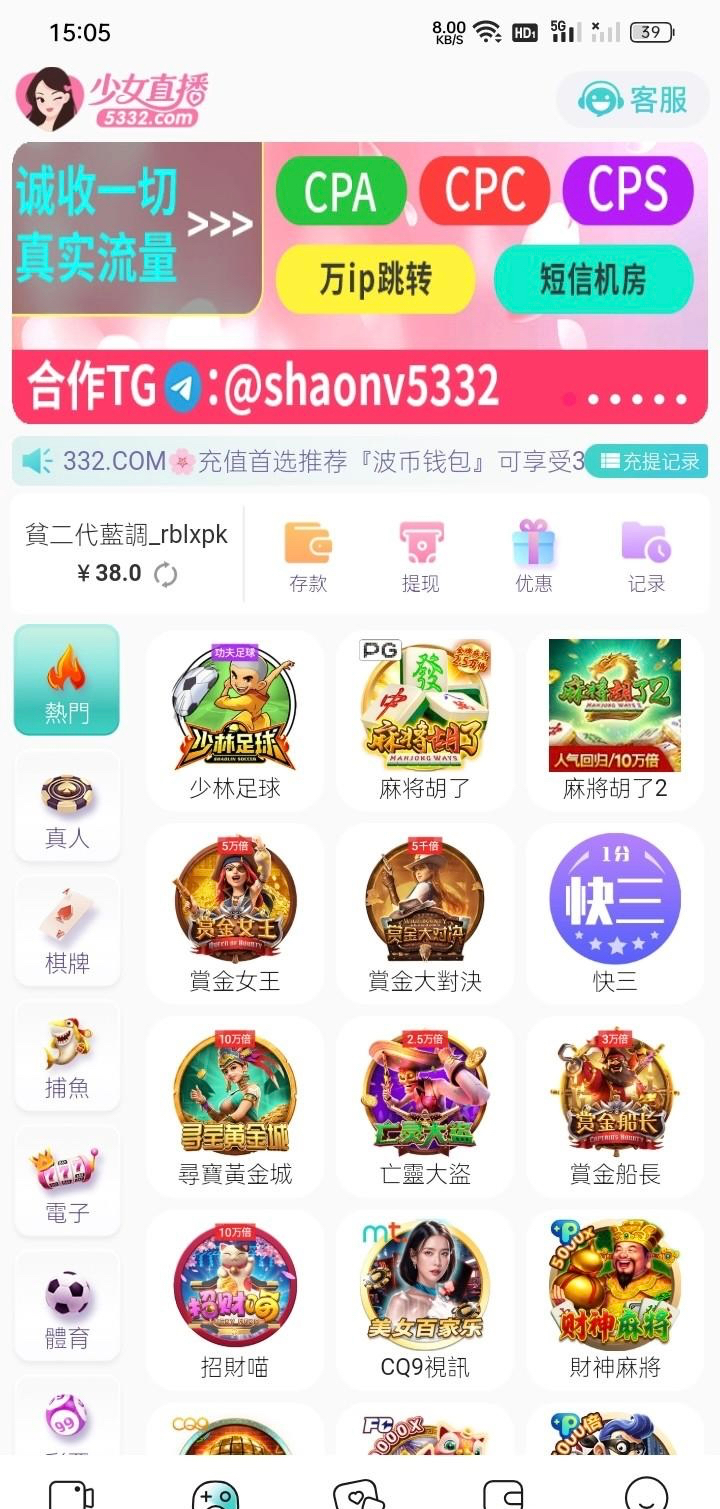The width and height of the screenshot is (720, 1509).
Task: Refresh the ¥38.0 balance
Action: click(x=165, y=574)
